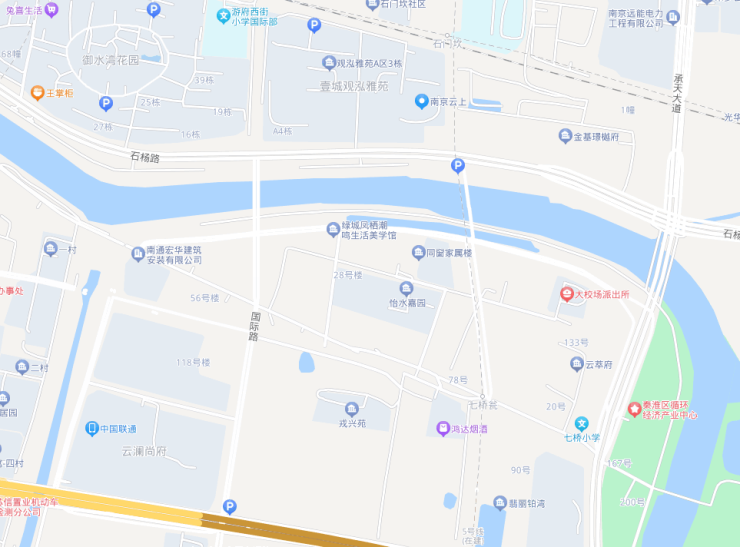Open the 王掌柜 restaurant marker
Screen dimensions: 740x547
[37, 93]
